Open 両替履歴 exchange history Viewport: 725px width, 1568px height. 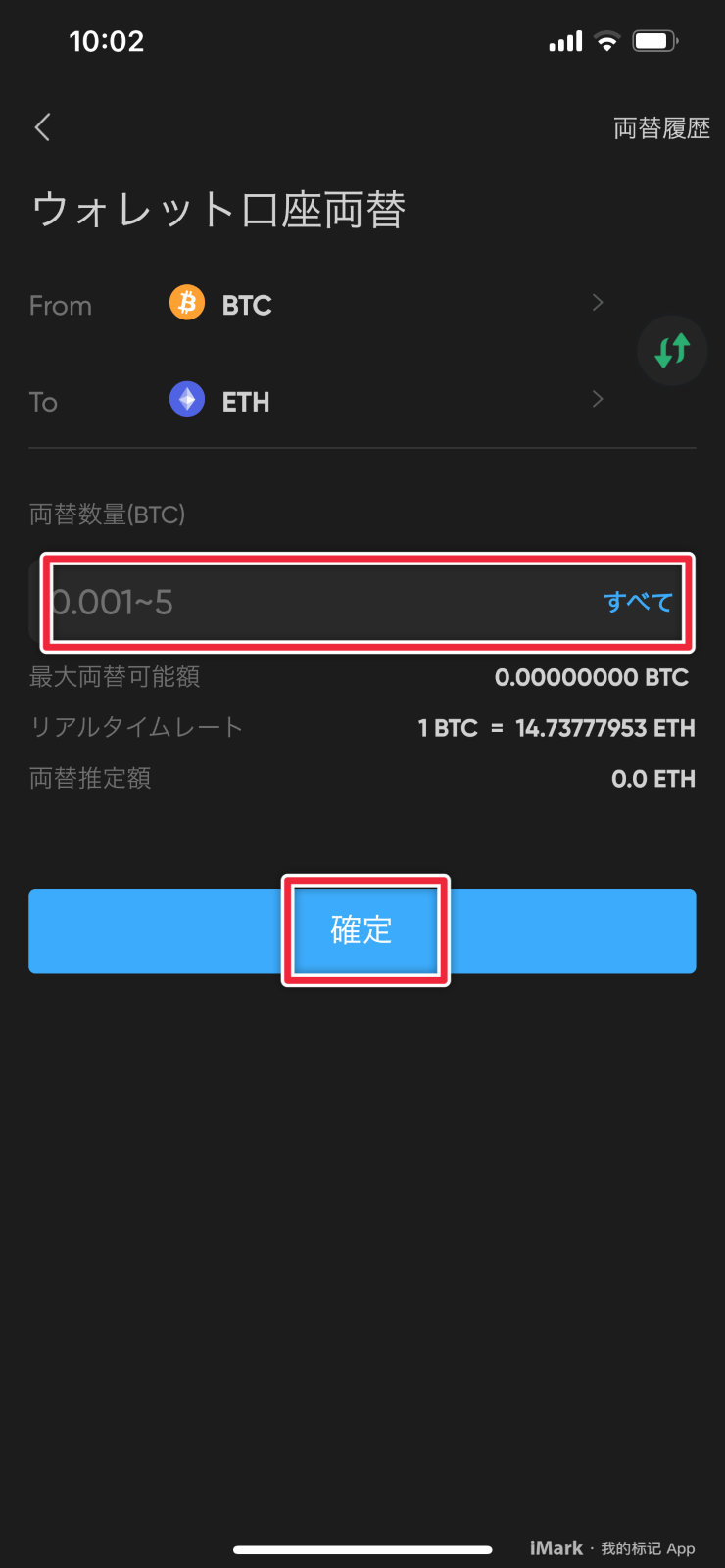pyautogui.click(x=661, y=128)
